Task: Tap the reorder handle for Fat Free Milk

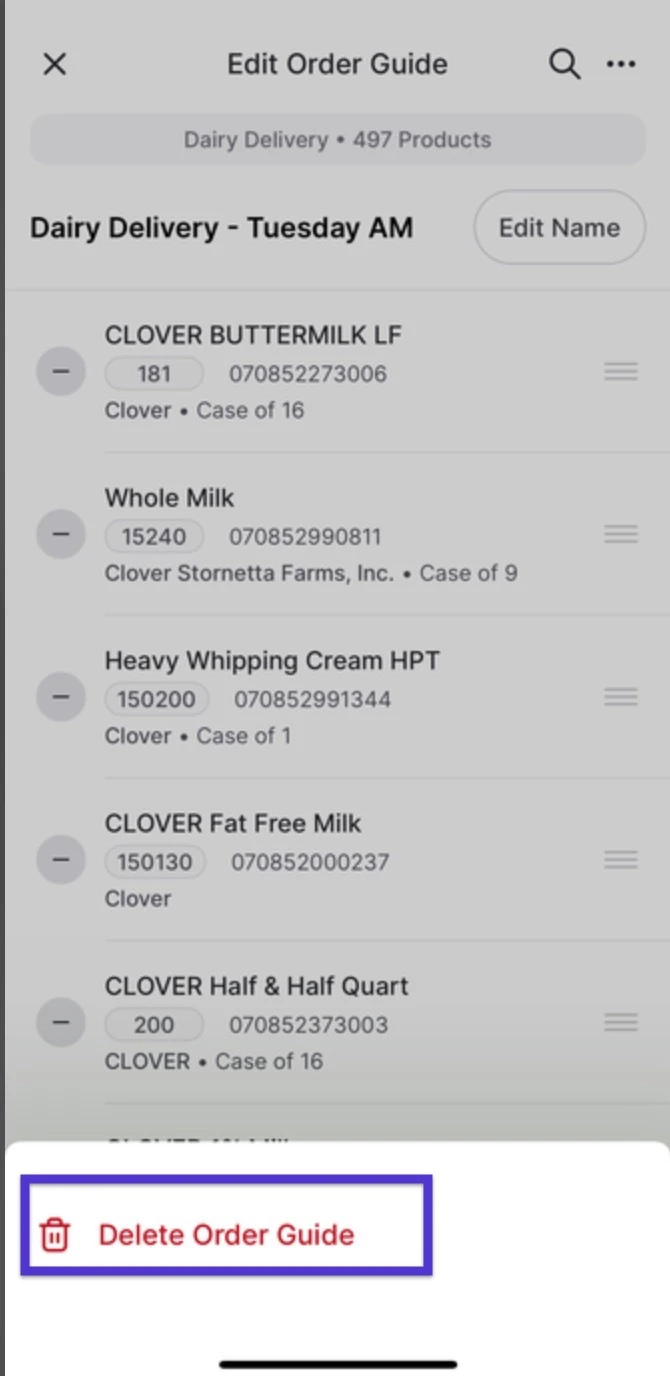Action: pyautogui.click(x=621, y=860)
